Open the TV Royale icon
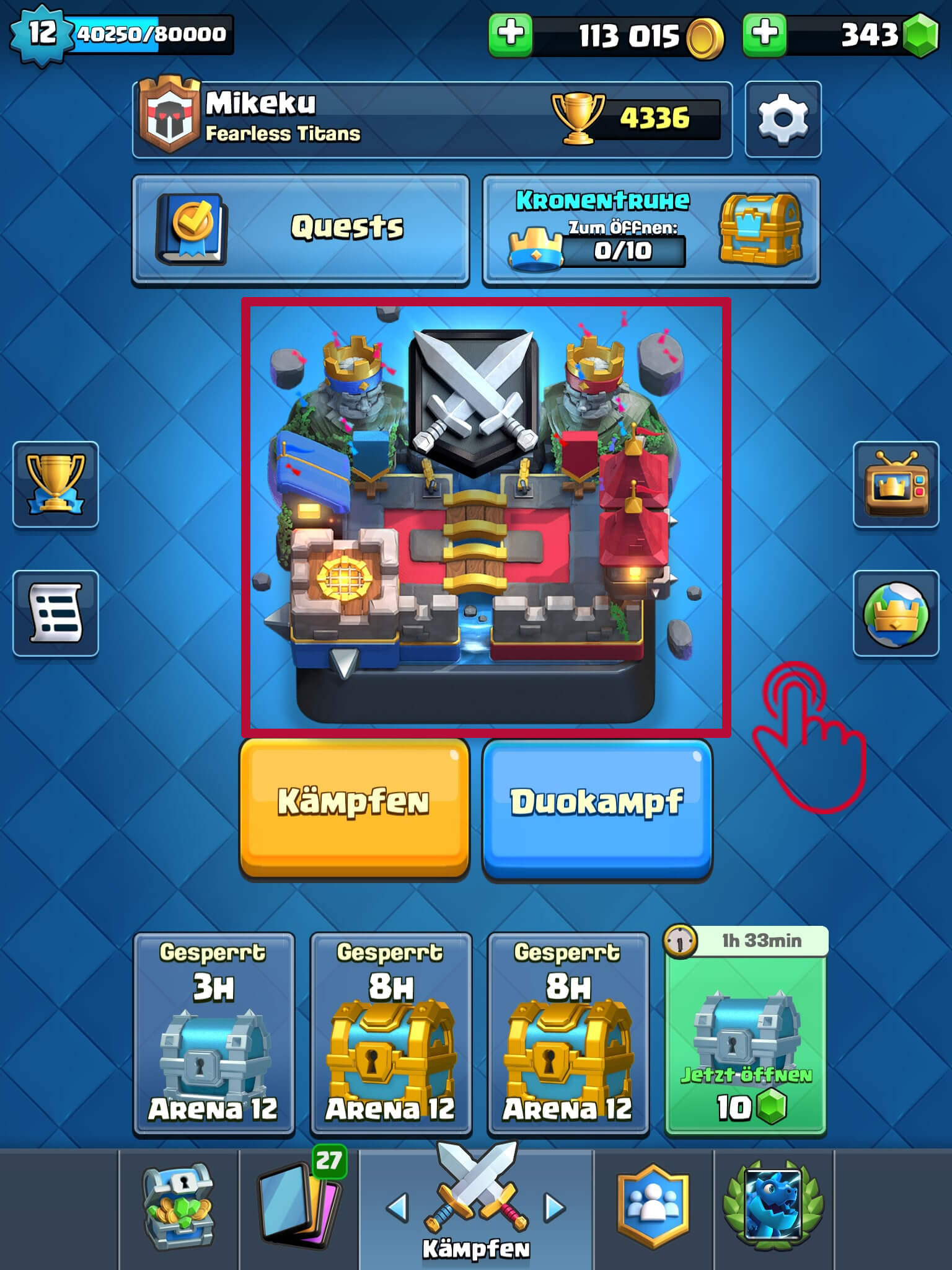952x1270 pixels. click(x=896, y=484)
